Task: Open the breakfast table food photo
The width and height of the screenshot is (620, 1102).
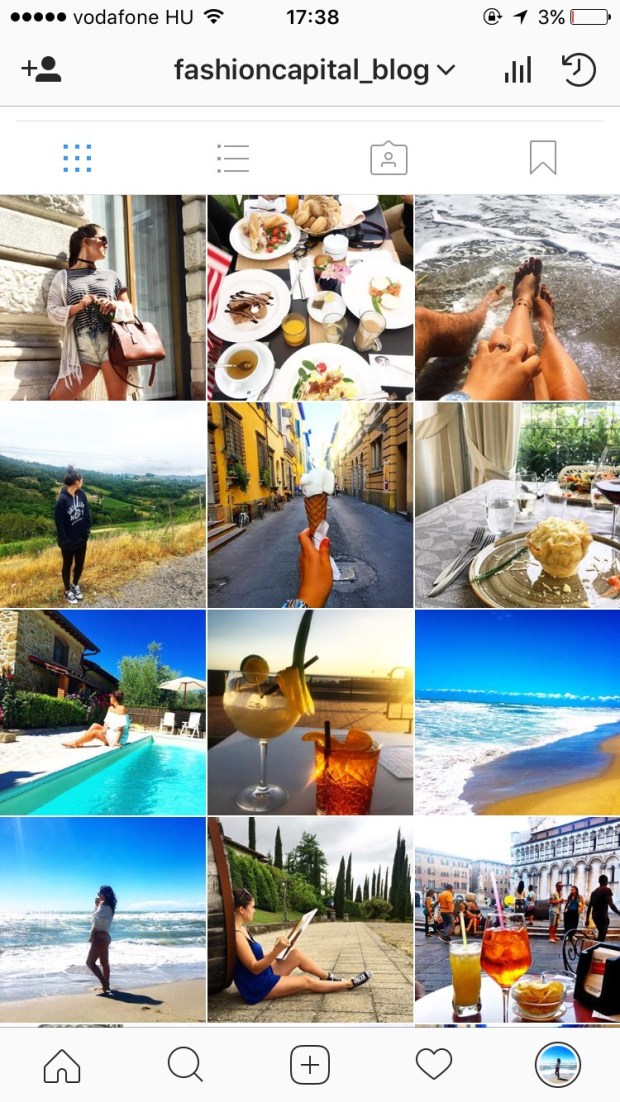Action: 310,298
